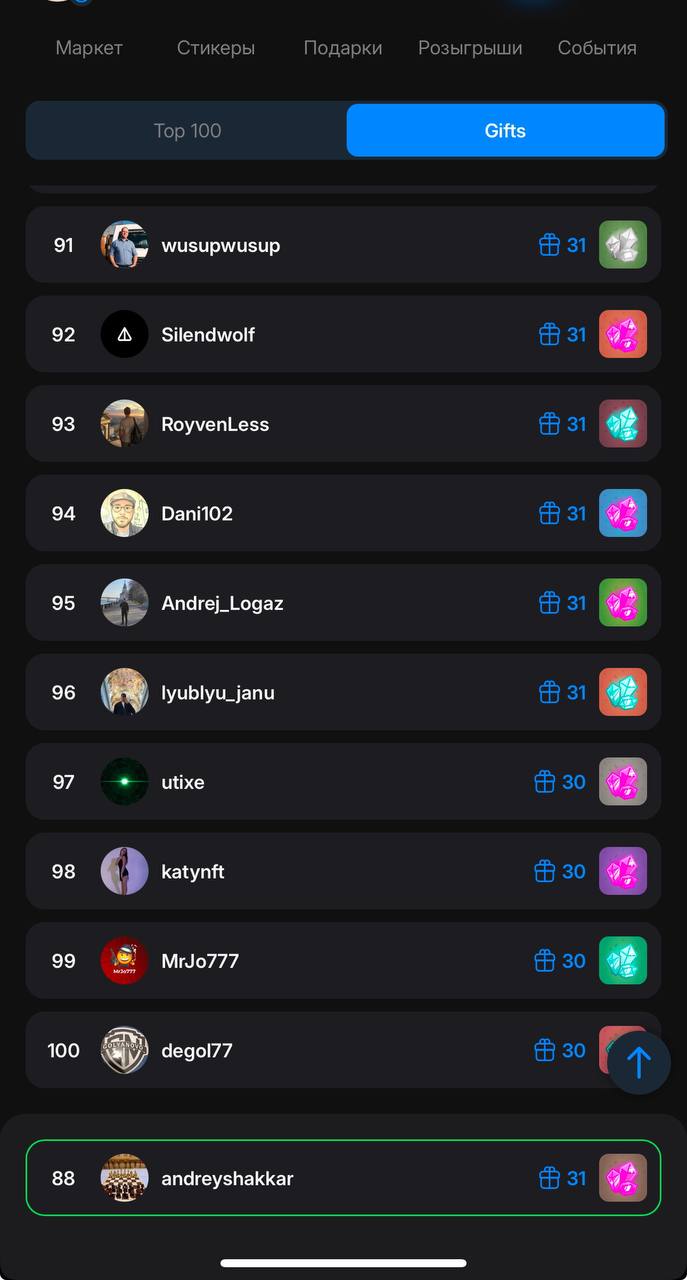Select the Gifts segment
The width and height of the screenshot is (687, 1280).
click(505, 131)
